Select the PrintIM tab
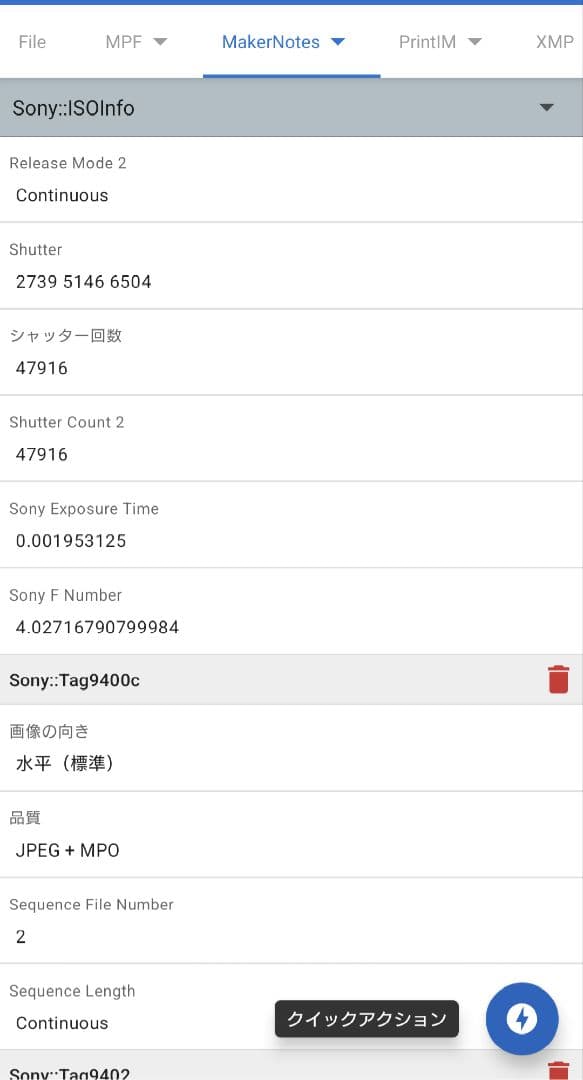 point(440,42)
